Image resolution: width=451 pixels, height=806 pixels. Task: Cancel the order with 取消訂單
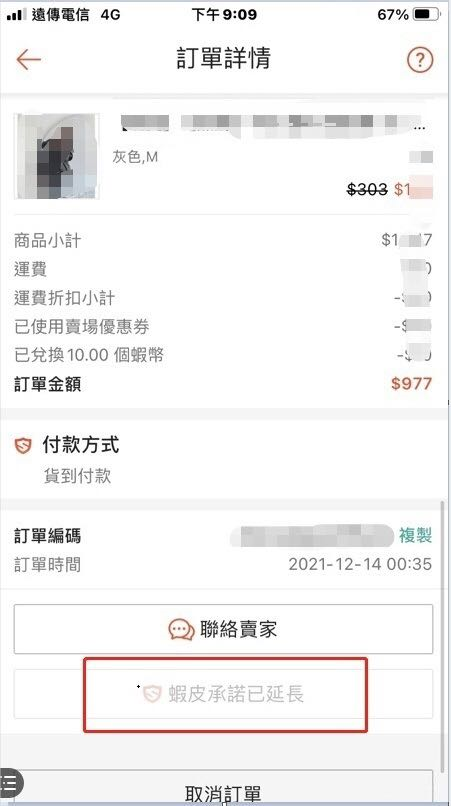point(223,787)
